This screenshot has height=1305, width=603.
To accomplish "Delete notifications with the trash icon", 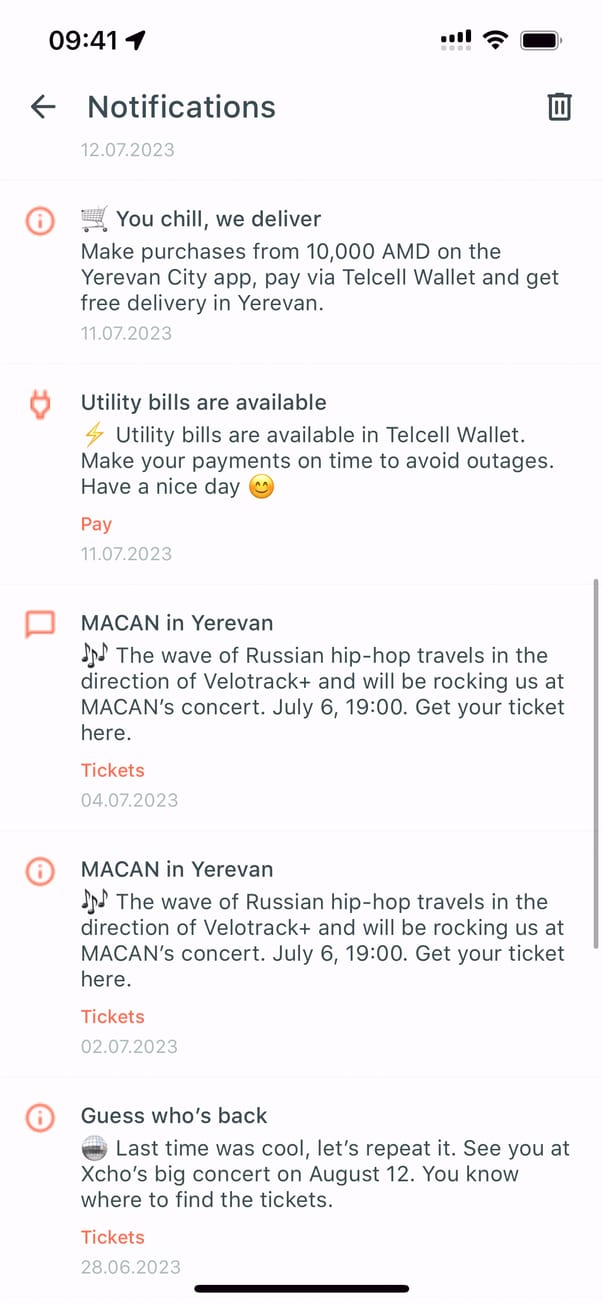I will 559,107.
